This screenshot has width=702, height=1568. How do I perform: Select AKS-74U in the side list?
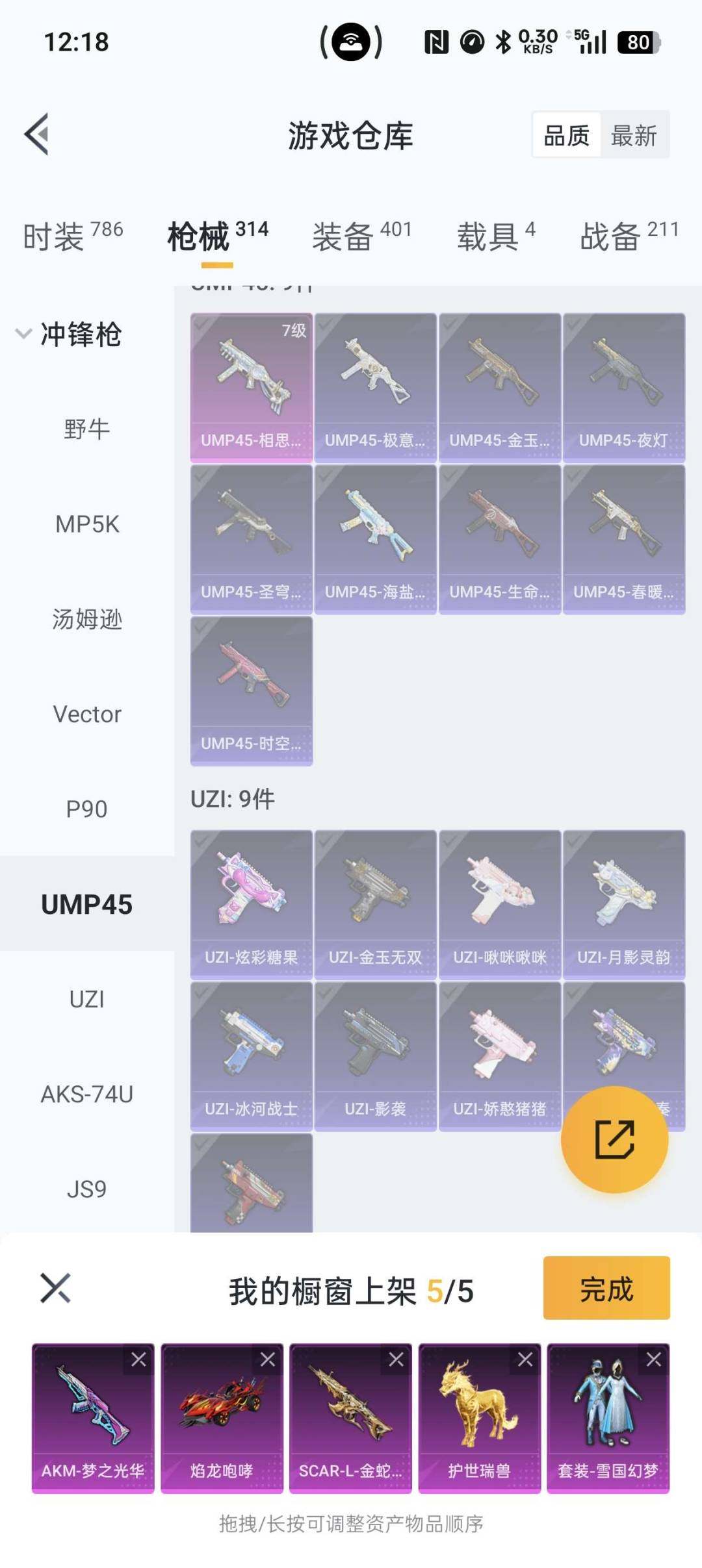click(87, 1094)
